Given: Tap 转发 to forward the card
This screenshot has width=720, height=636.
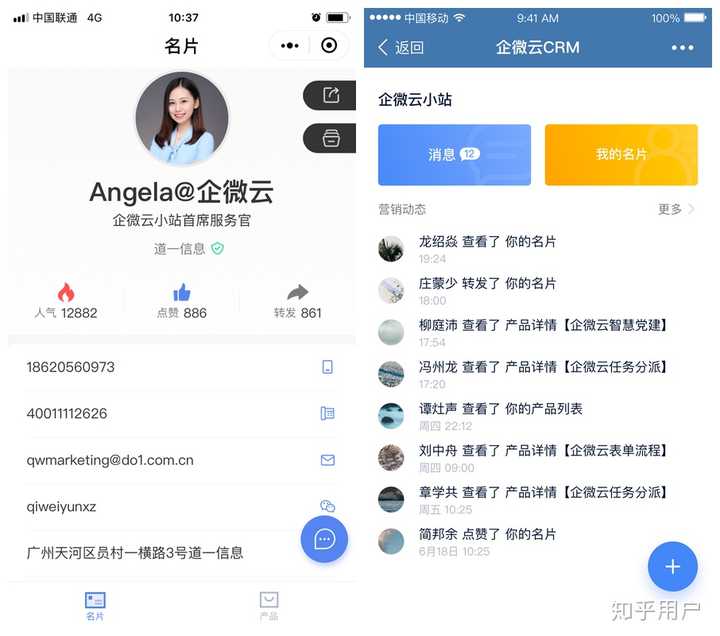Looking at the screenshot, I should click(x=298, y=300).
